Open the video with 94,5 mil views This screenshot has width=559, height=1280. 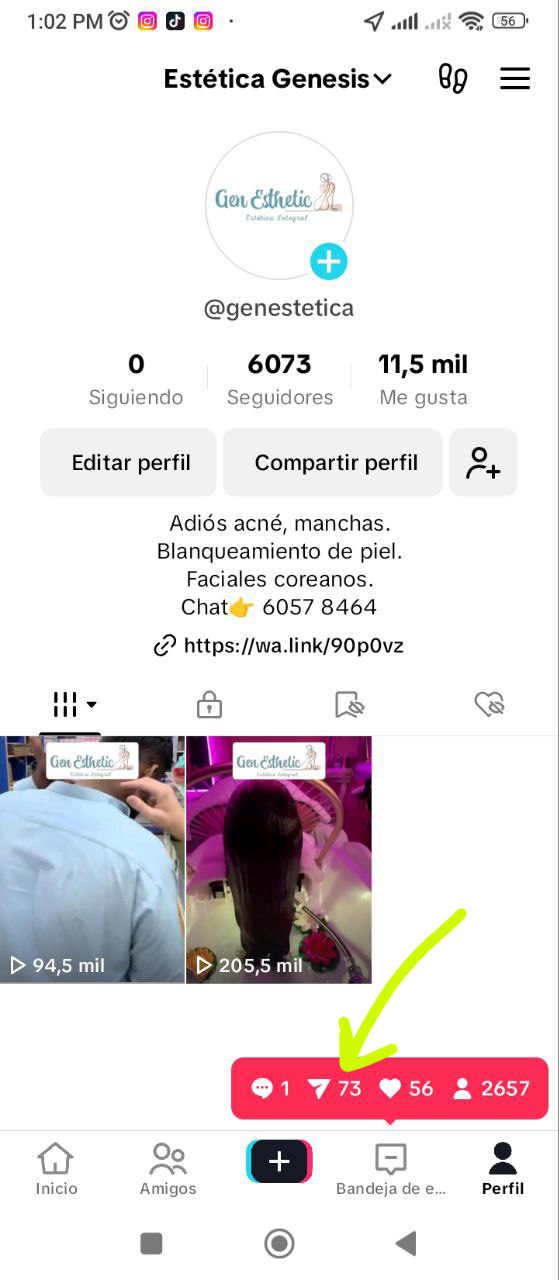pos(92,860)
